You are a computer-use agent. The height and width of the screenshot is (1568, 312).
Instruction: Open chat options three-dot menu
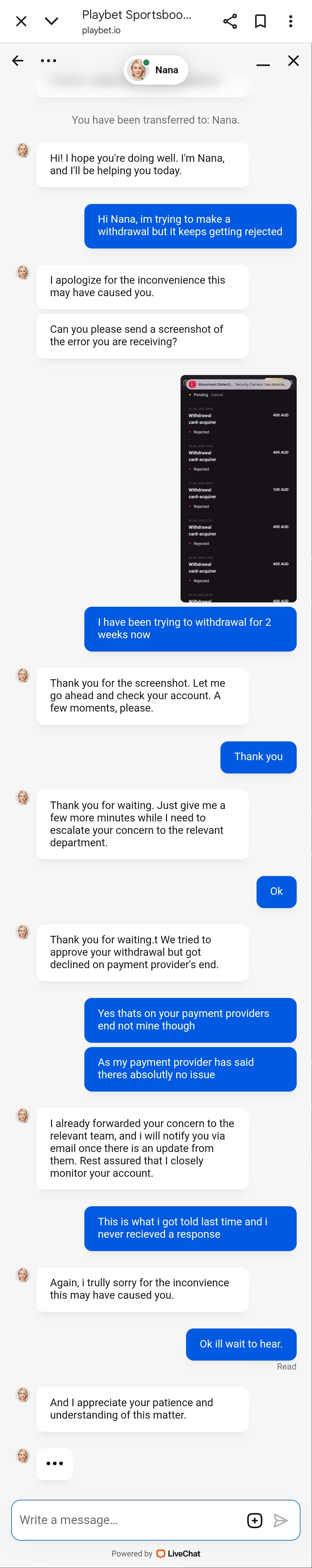coord(48,60)
